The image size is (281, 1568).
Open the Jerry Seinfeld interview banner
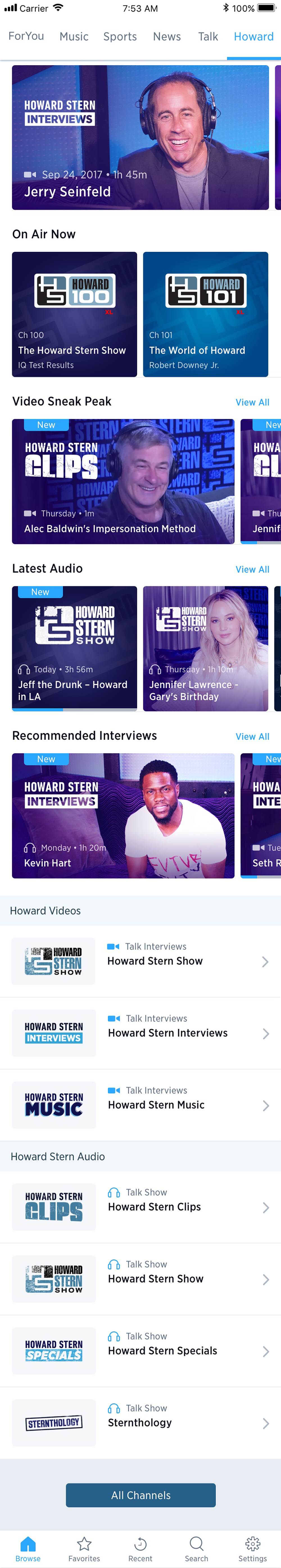140,137
